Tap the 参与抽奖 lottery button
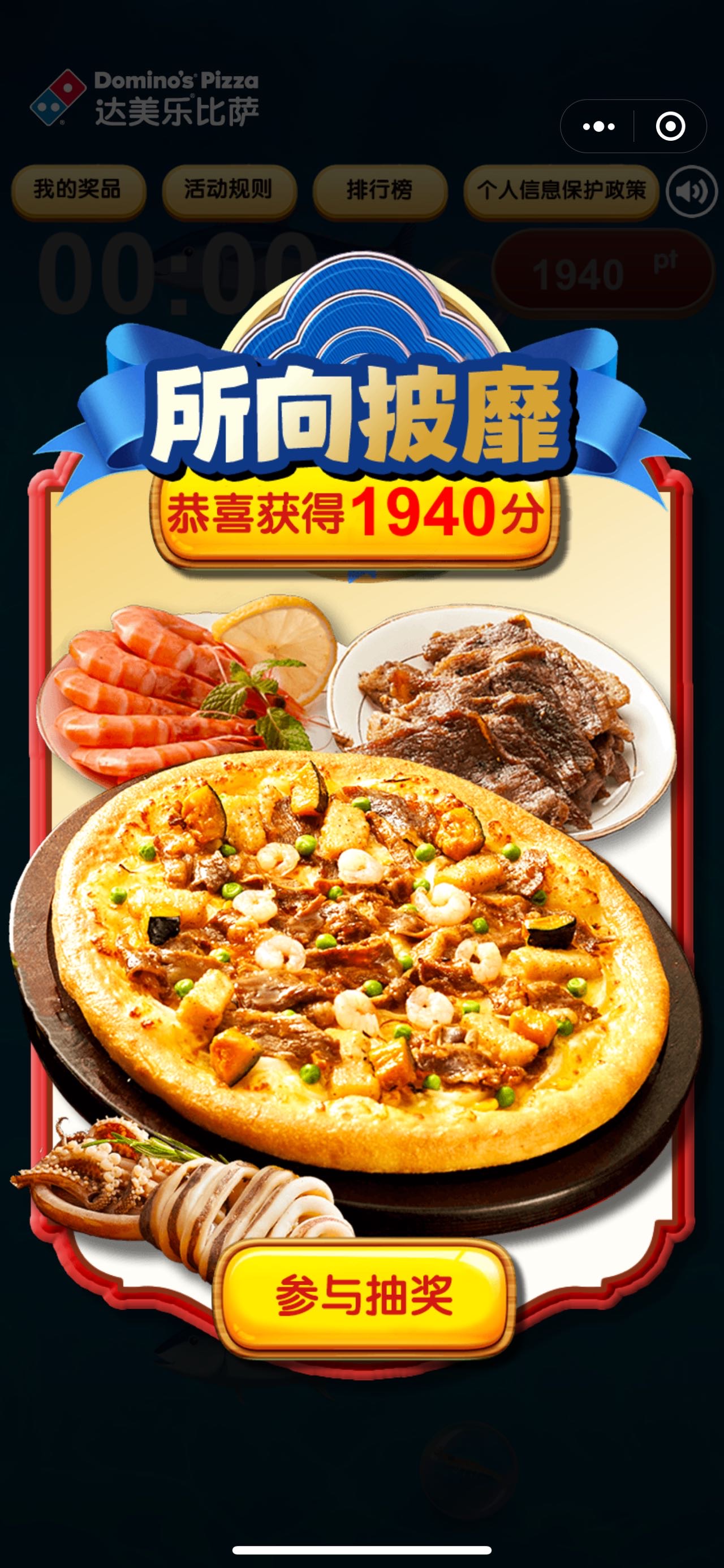The image size is (724, 1568). click(x=364, y=1296)
